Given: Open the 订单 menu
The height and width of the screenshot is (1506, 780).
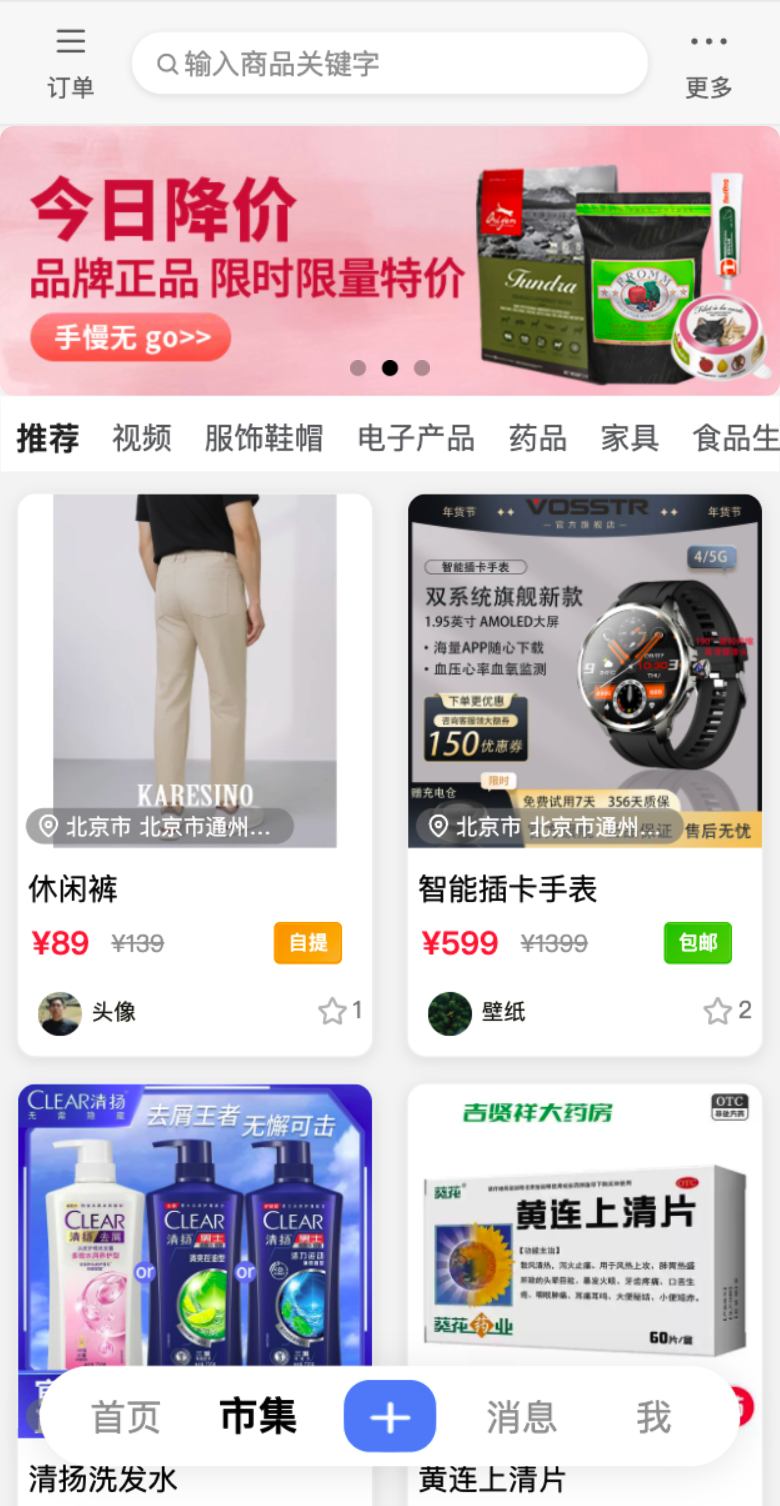Looking at the screenshot, I should tap(70, 62).
